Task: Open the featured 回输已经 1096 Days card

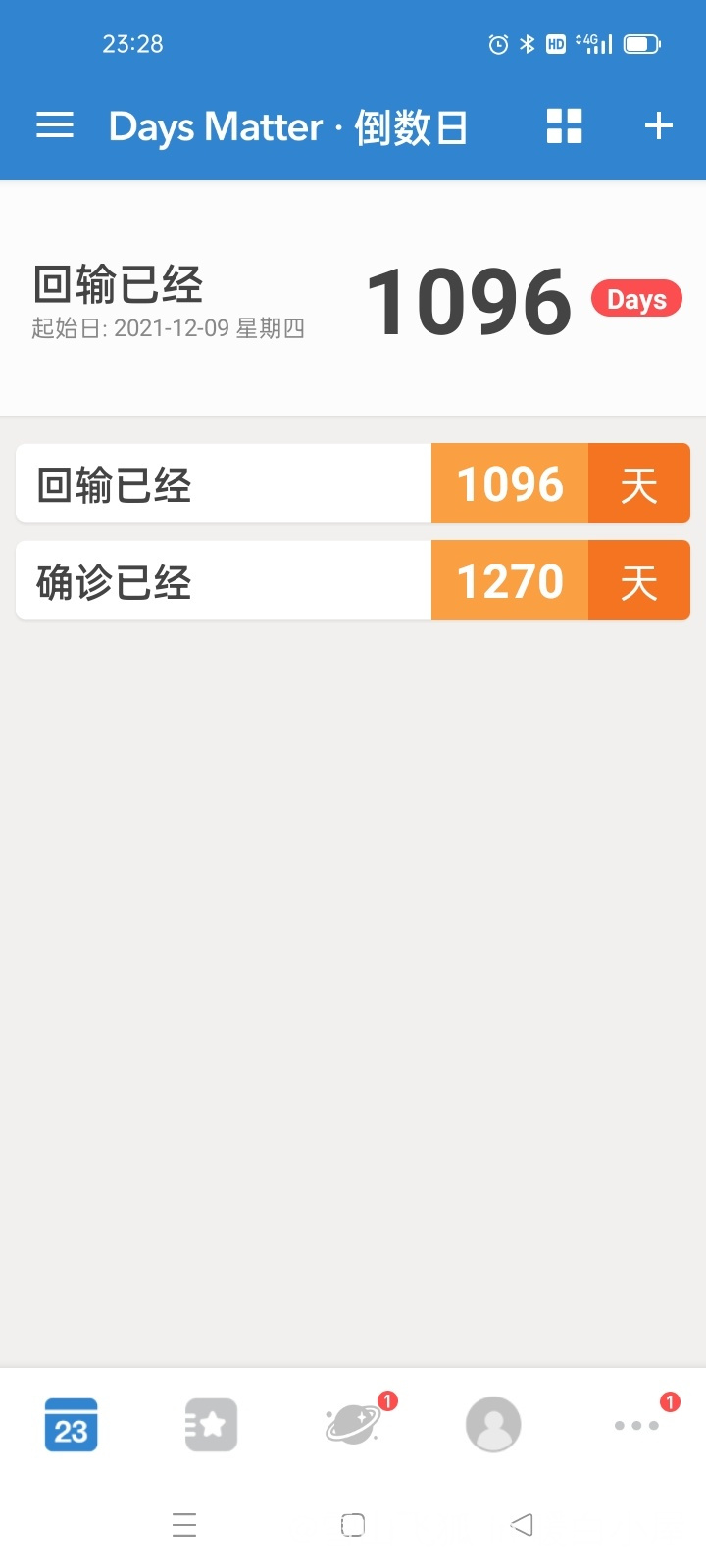Action: click(353, 299)
